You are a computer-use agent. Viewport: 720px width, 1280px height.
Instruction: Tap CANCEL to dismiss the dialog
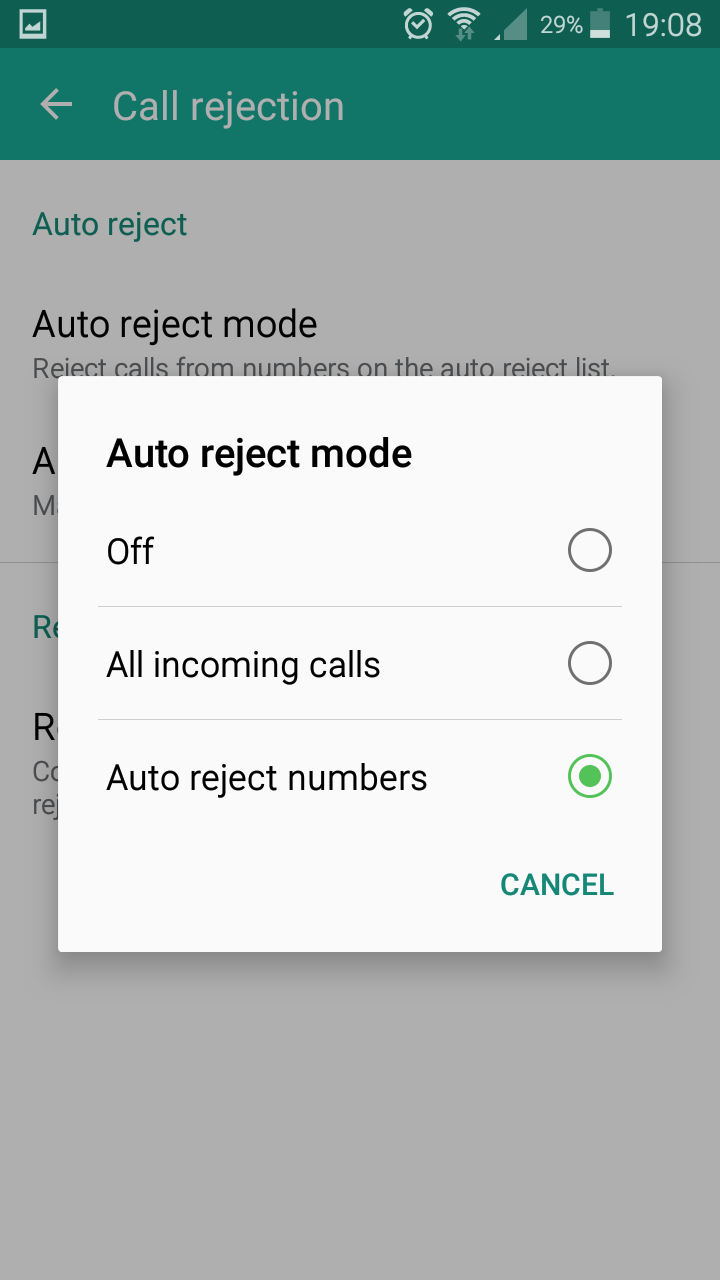(x=557, y=885)
